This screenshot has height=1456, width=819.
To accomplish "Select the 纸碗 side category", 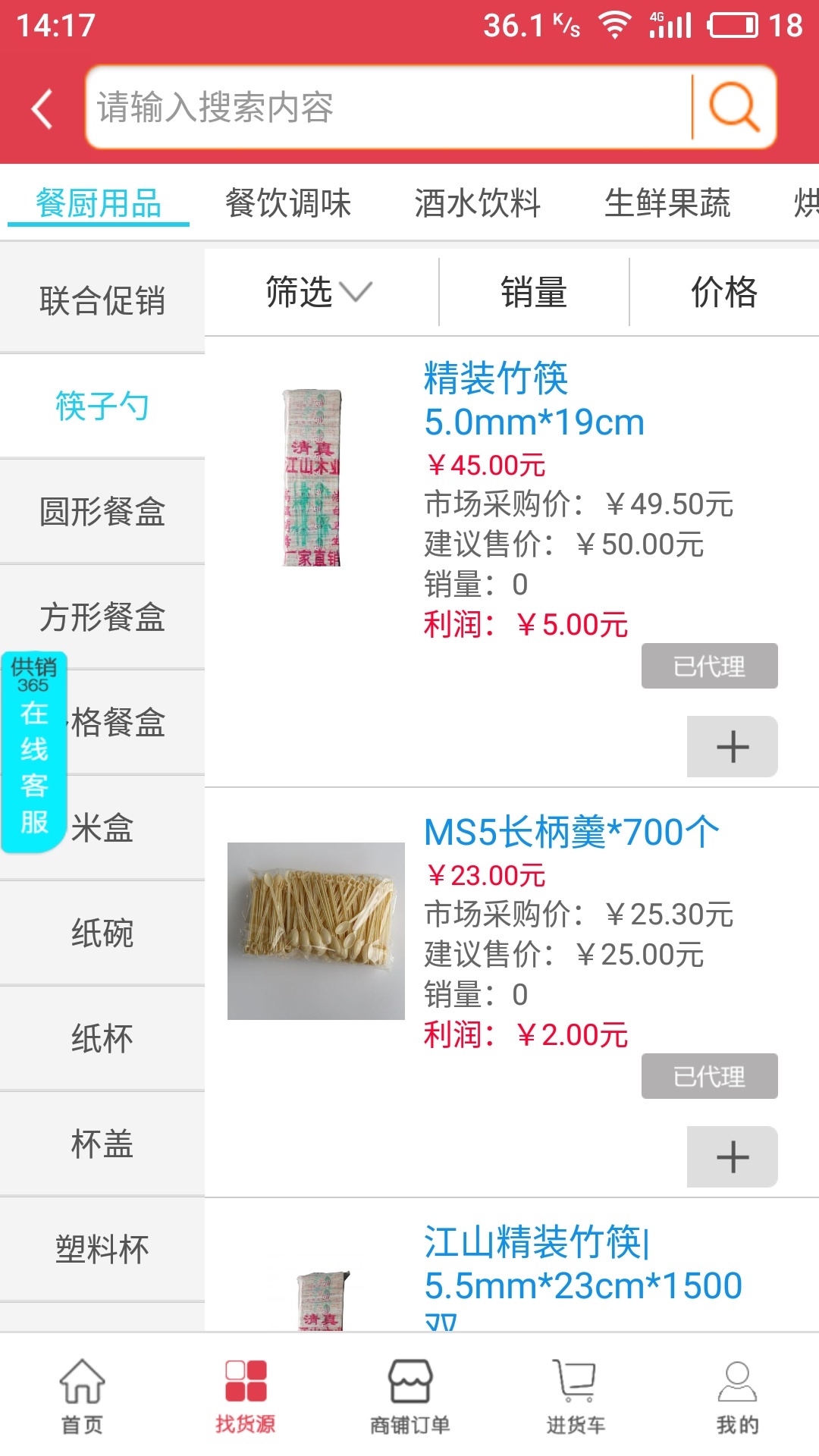I will 102,933.
